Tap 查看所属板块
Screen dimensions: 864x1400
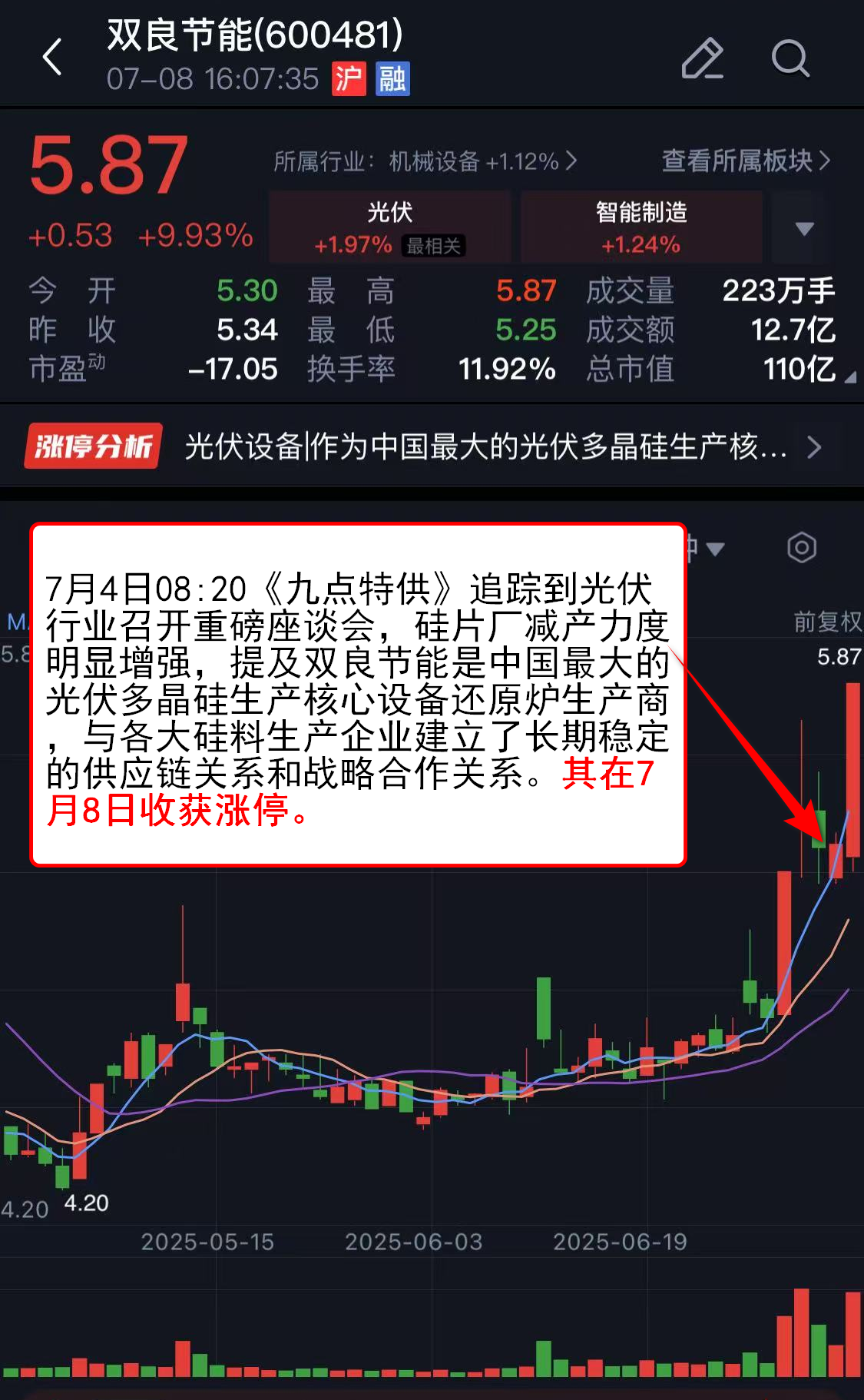coord(745,161)
